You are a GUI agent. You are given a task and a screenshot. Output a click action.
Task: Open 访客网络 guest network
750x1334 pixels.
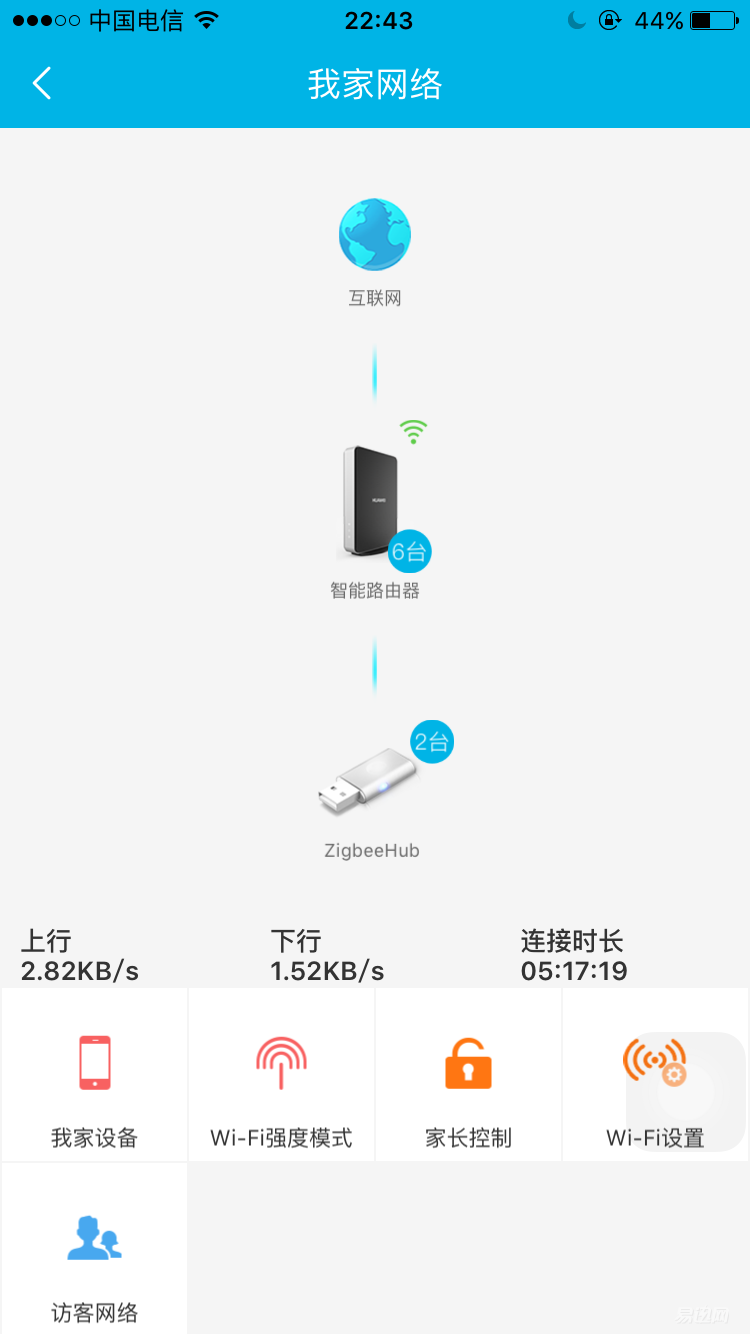(93, 1250)
